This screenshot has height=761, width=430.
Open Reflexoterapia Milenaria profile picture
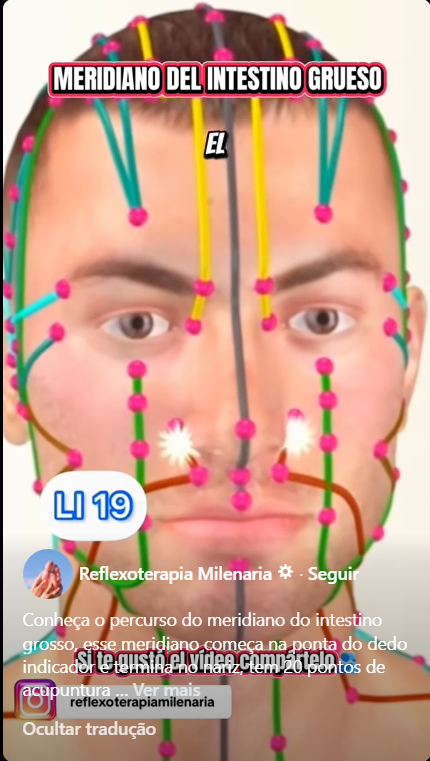coord(48,574)
